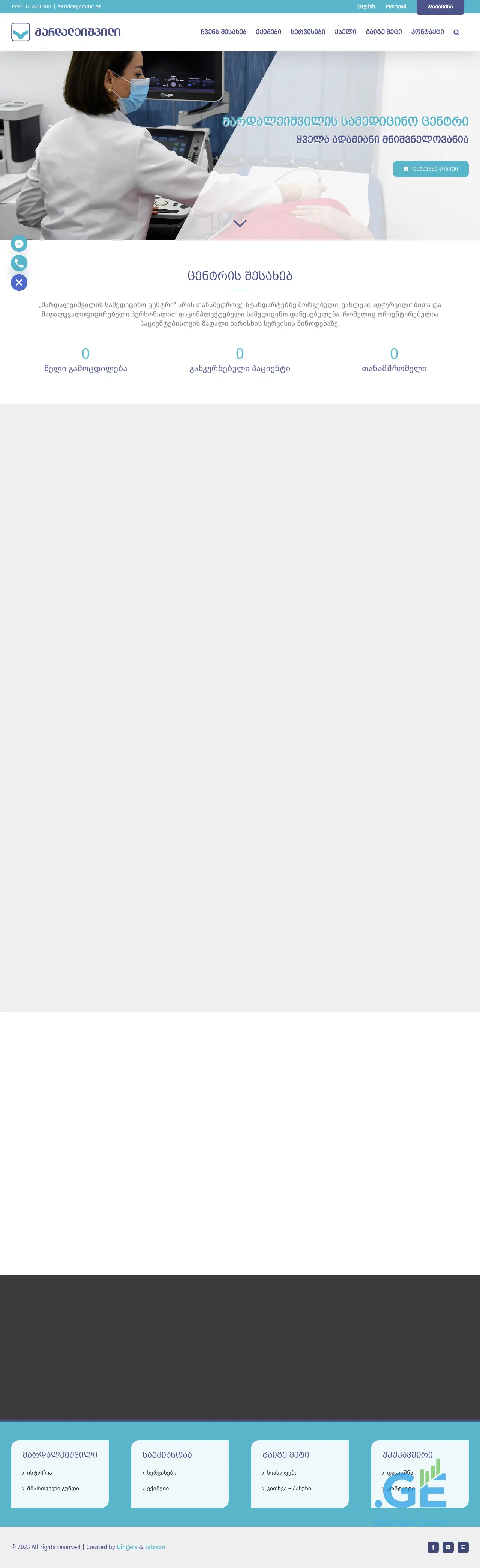Switch site language to English

(366, 7)
